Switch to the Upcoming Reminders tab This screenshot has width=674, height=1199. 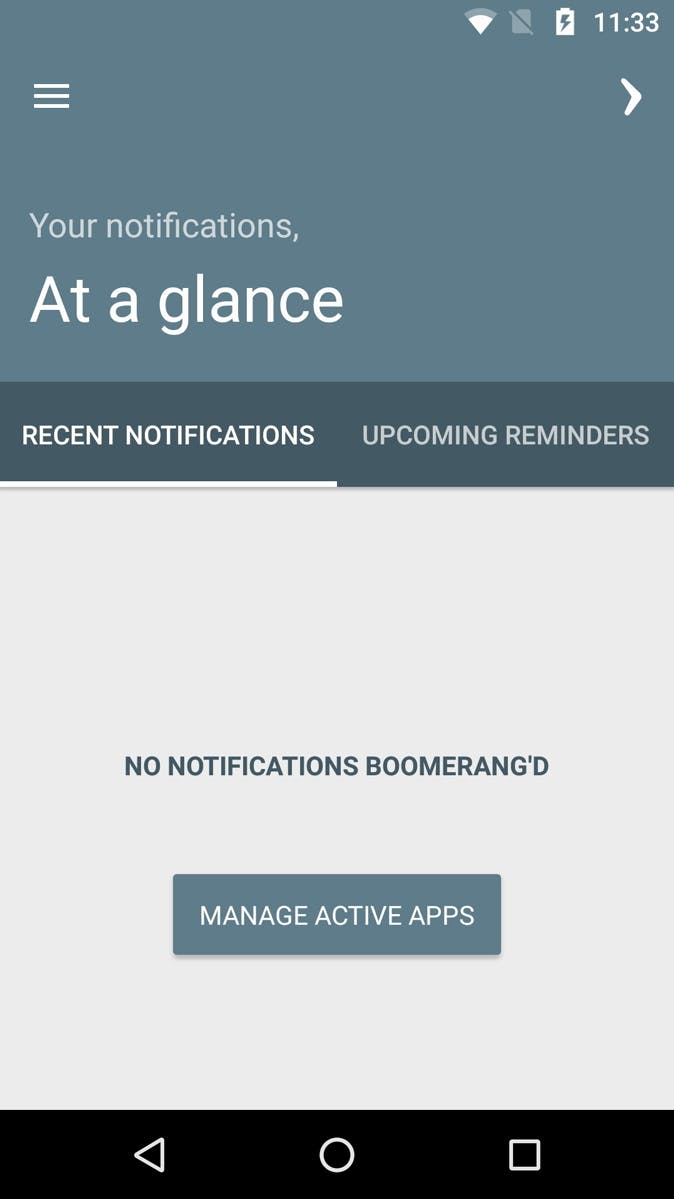[x=505, y=435]
